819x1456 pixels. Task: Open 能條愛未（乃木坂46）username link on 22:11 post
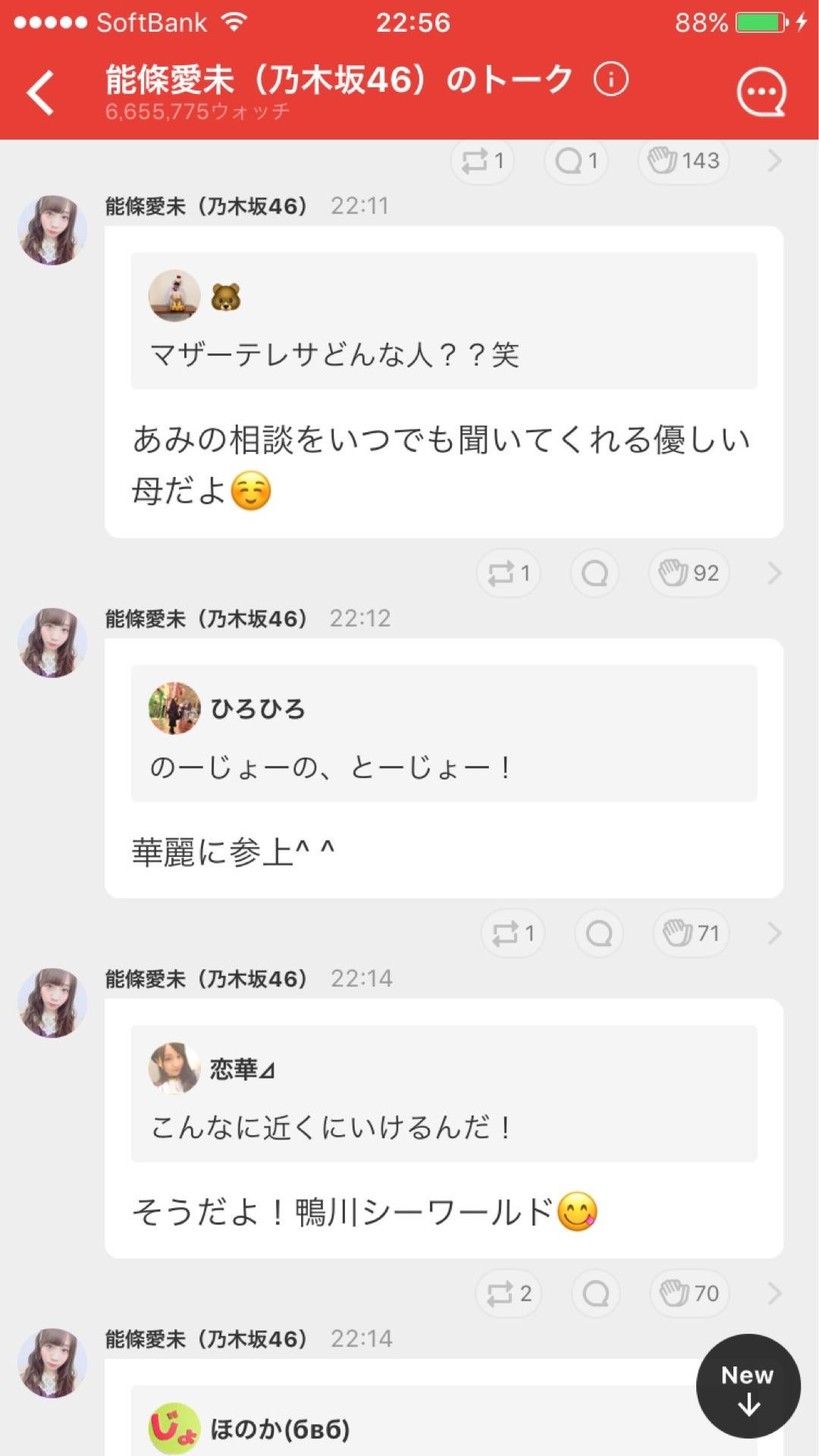(205, 206)
